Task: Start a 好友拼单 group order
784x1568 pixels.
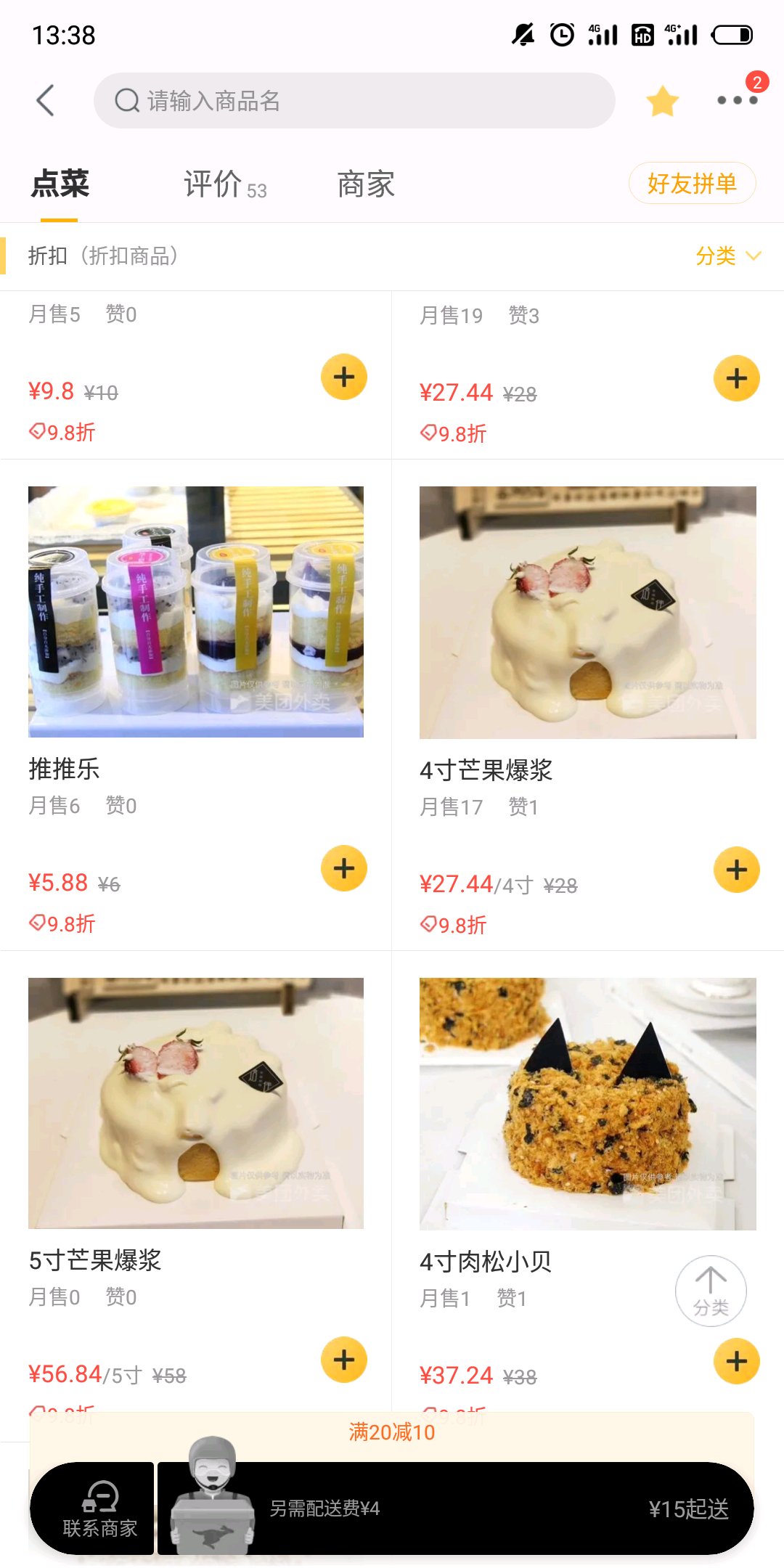Action: point(692,184)
